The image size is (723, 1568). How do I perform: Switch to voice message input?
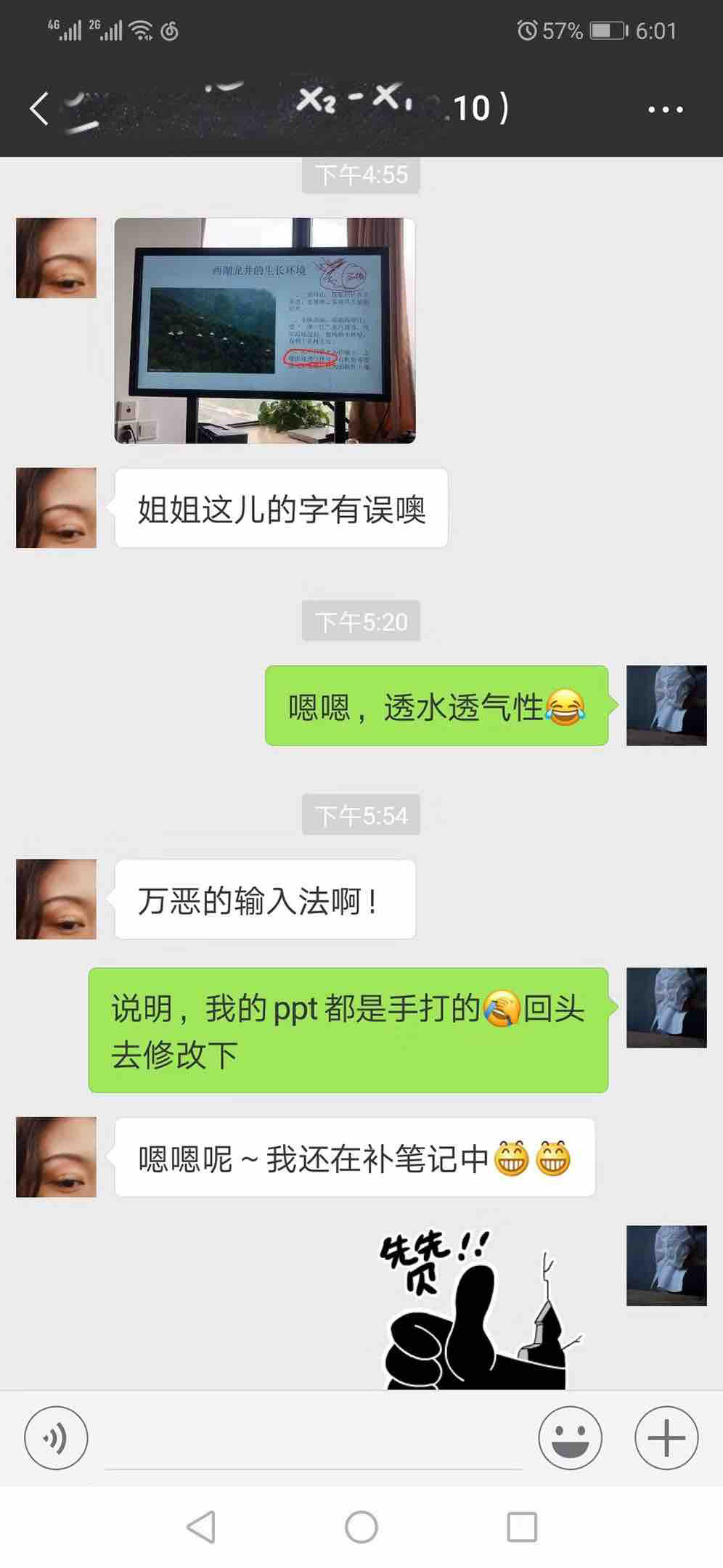tap(56, 1437)
